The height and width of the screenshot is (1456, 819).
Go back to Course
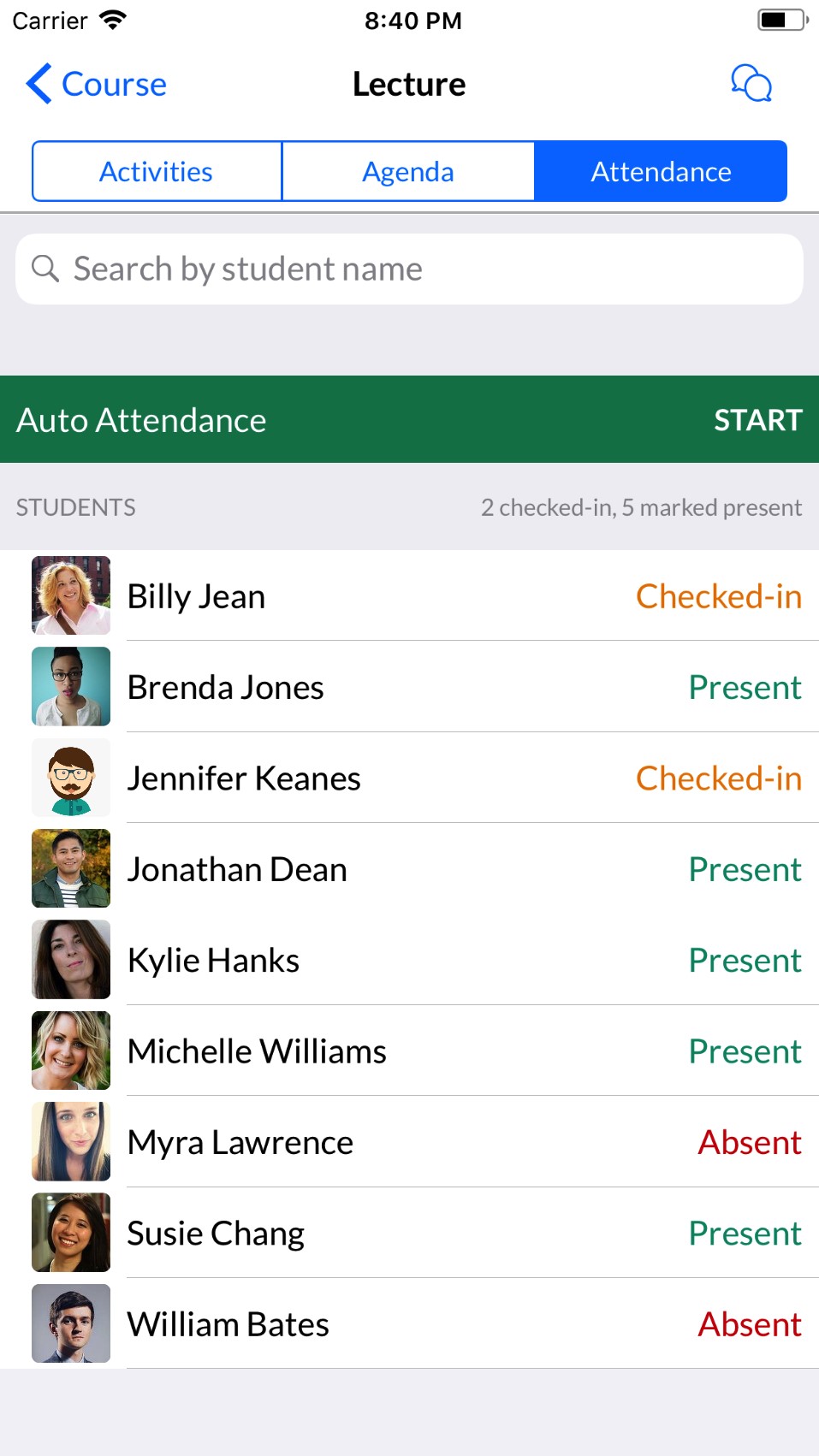[97, 84]
